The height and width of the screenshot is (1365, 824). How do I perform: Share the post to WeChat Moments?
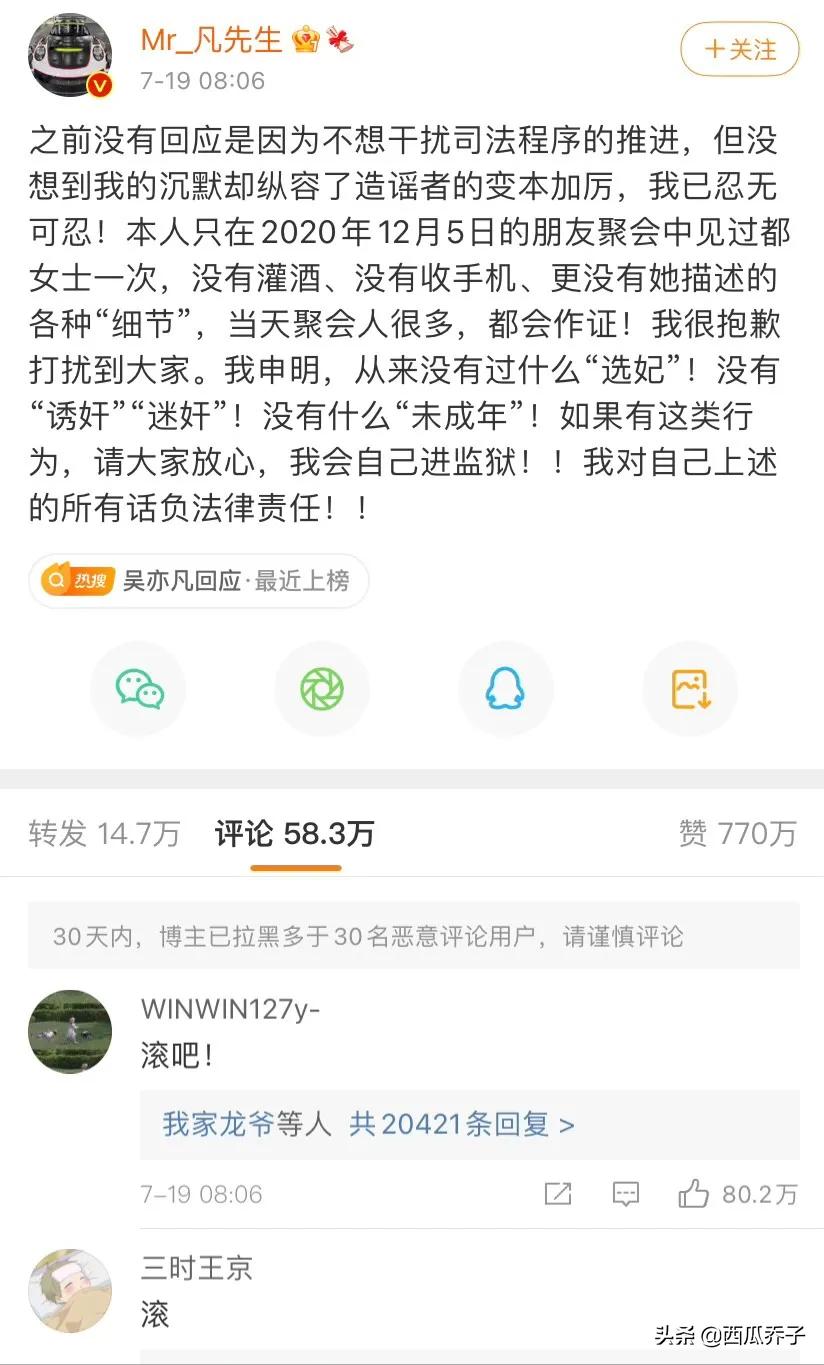click(x=322, y=688)
